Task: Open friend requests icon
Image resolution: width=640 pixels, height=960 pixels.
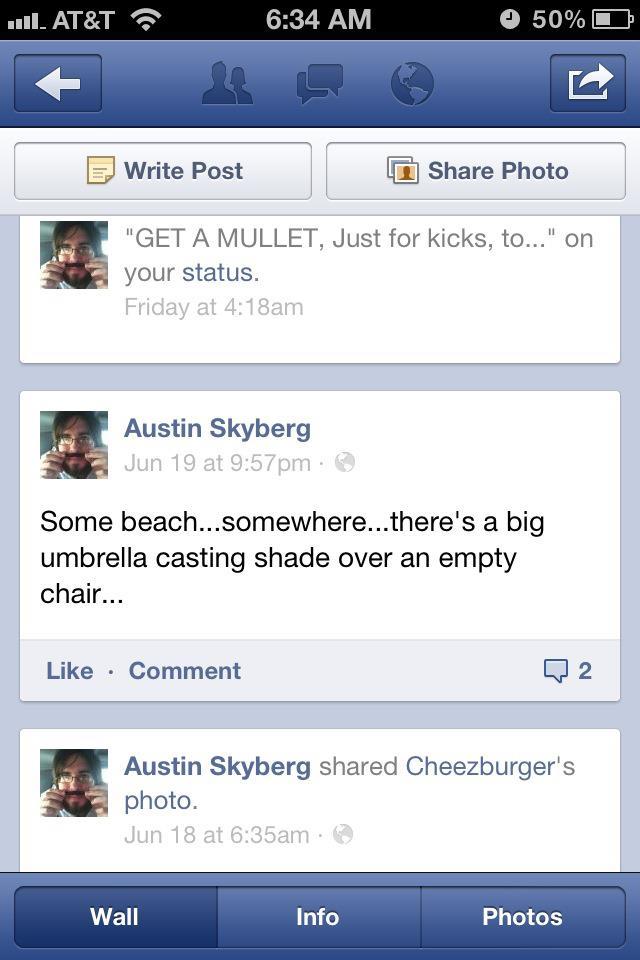Action: (x=227, y=83)
